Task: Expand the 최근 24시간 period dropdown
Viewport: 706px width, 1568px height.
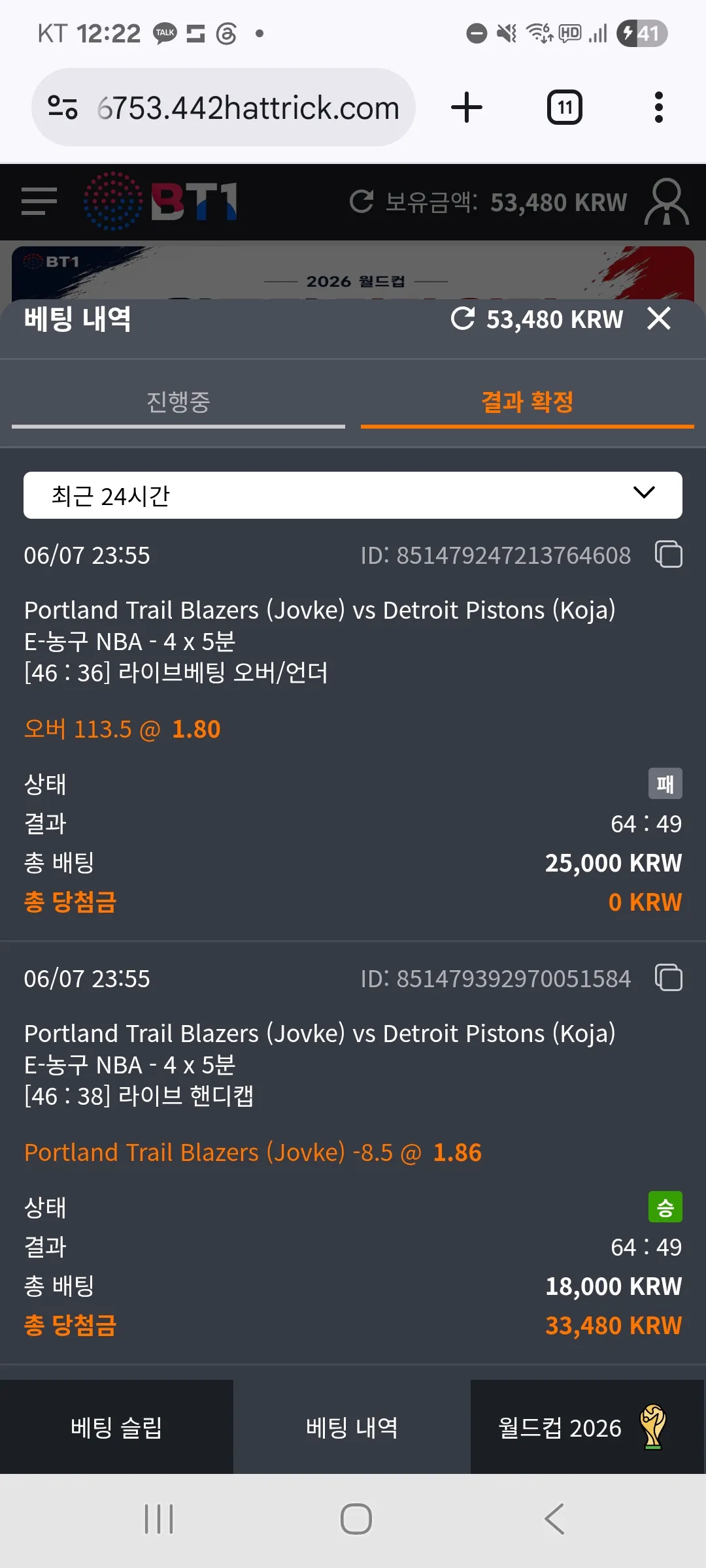Action: click(x=353, y=495)
